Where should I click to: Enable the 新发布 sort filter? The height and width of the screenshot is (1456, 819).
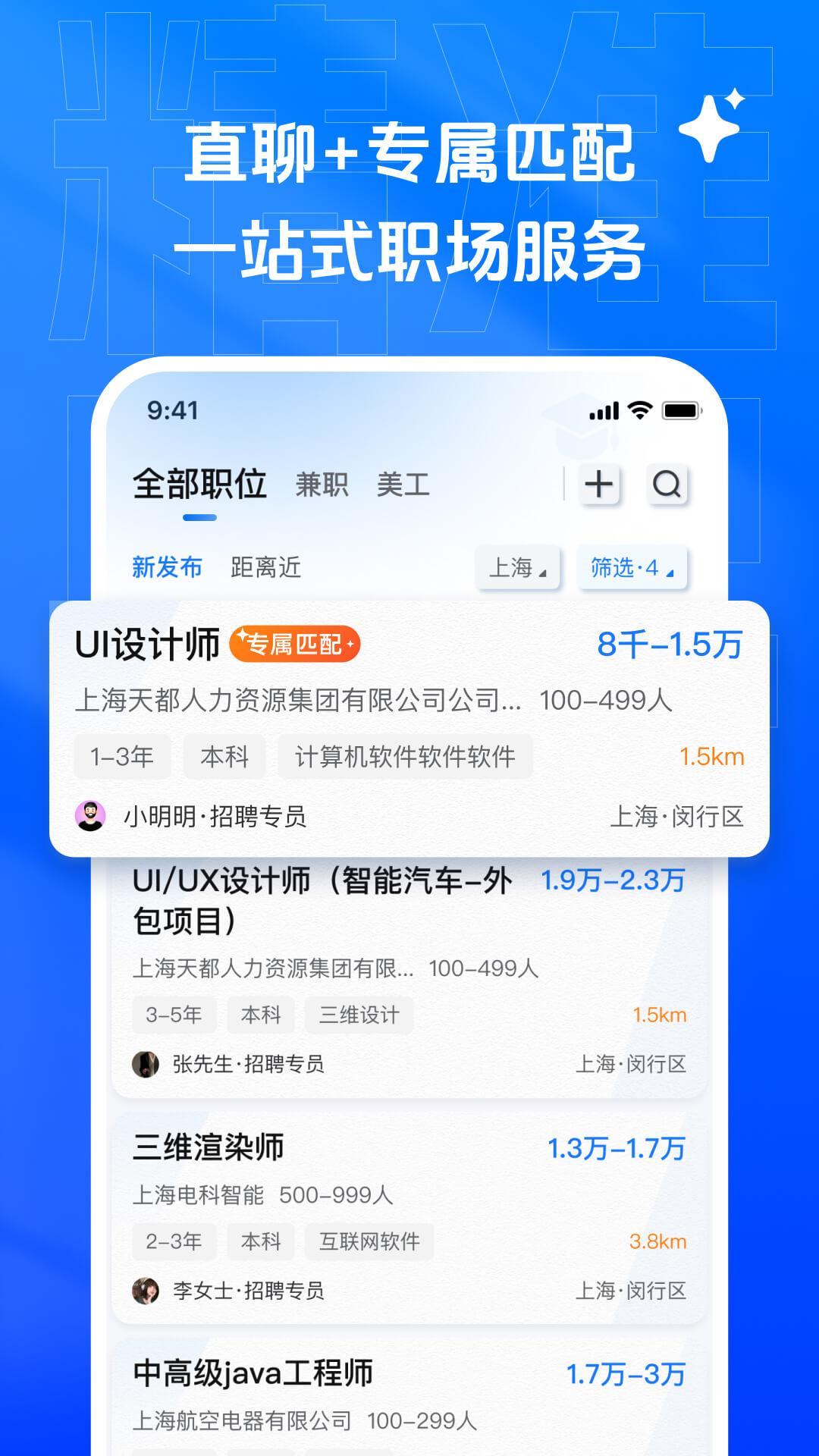(x=167, y=567)
